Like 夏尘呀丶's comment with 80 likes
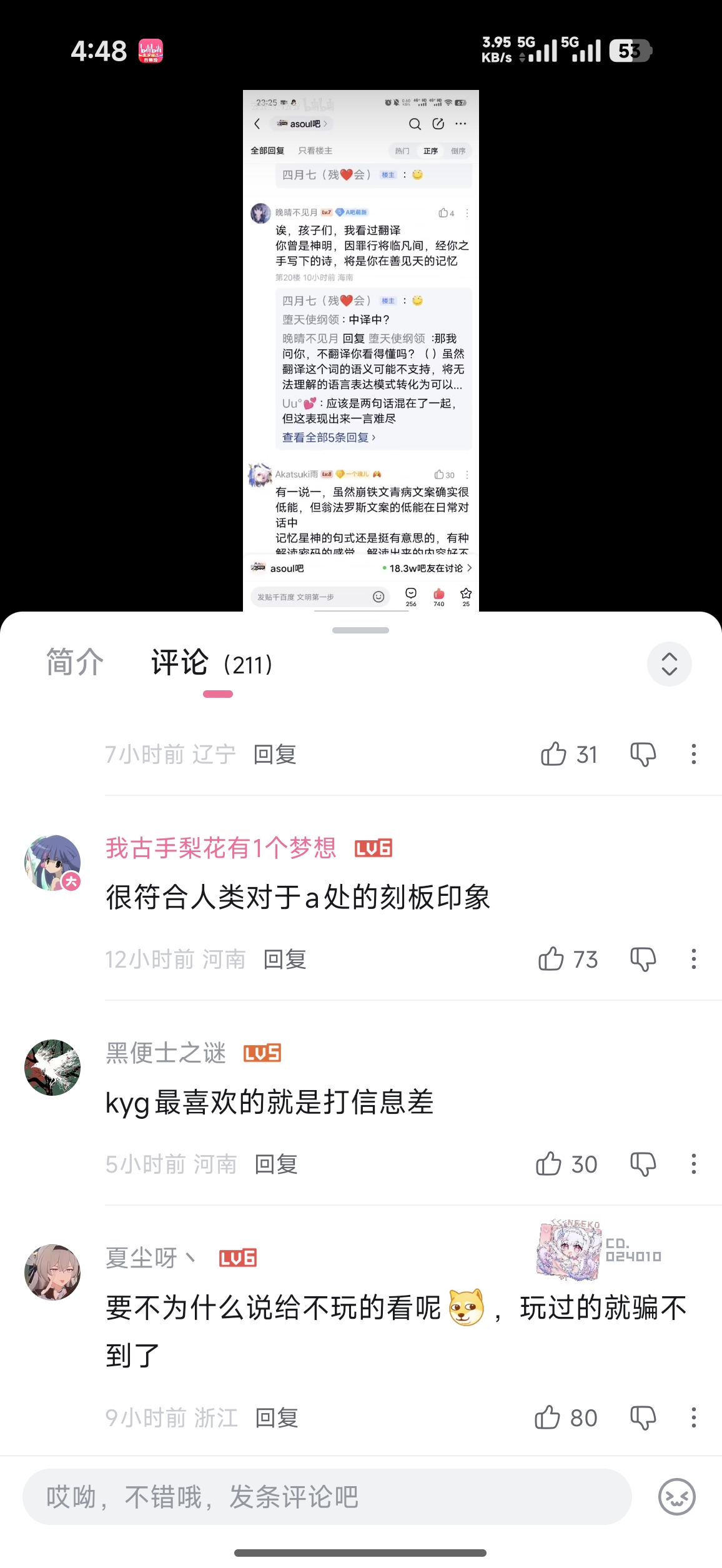 pos(548,1417)
